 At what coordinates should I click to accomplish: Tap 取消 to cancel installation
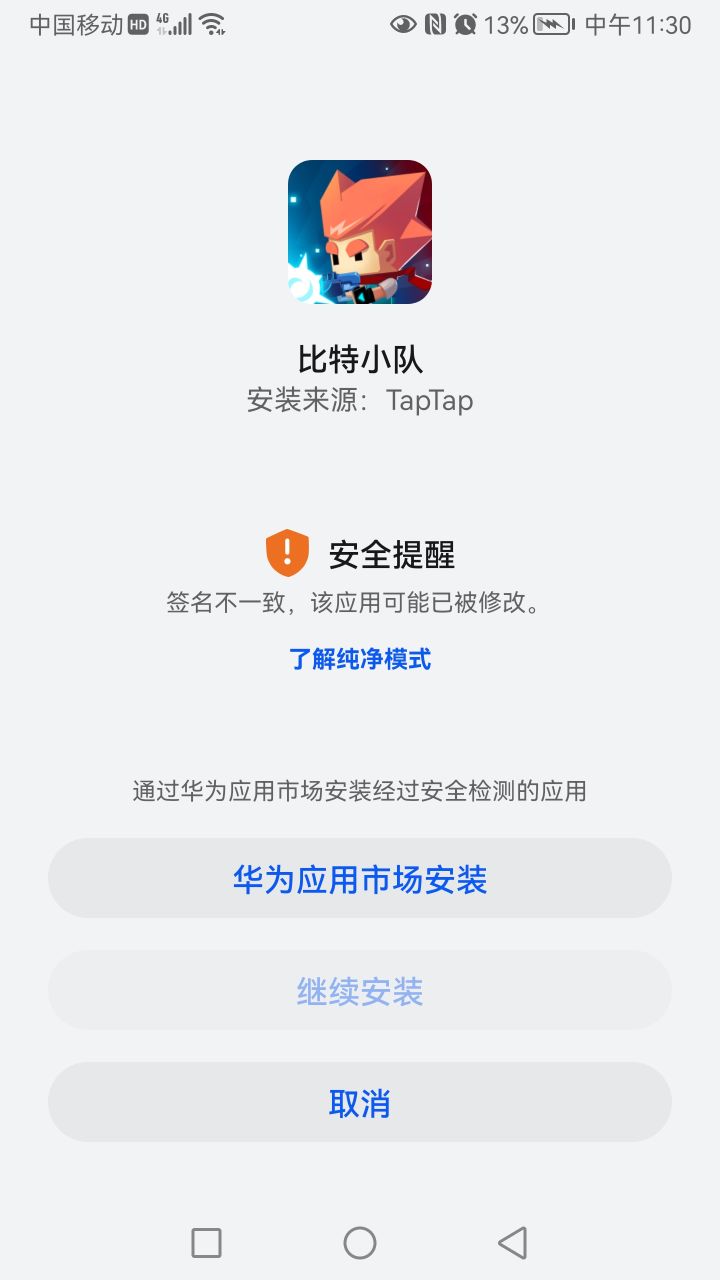(x=360, y=1101)
